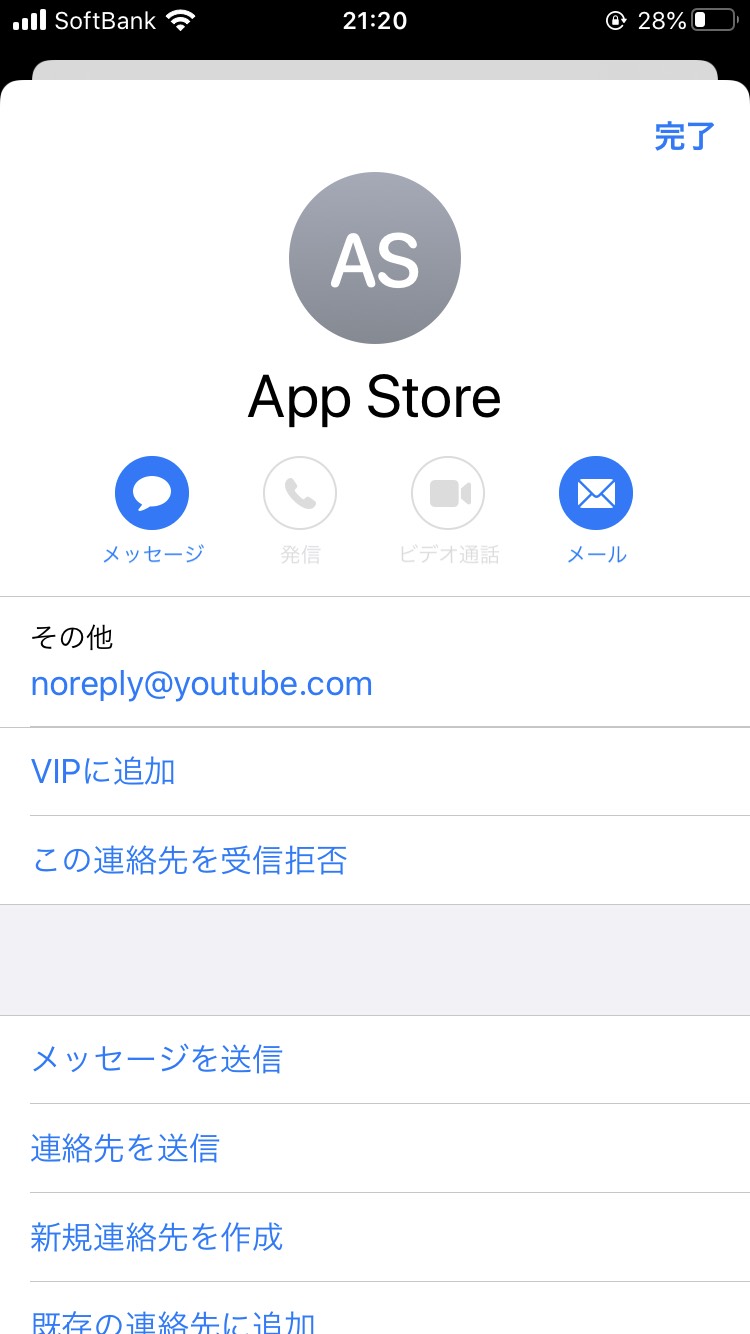The height and width of the screenshot is (1334, 750).
Task: Share contact via 連絡先を送信
Action: 125,1148
